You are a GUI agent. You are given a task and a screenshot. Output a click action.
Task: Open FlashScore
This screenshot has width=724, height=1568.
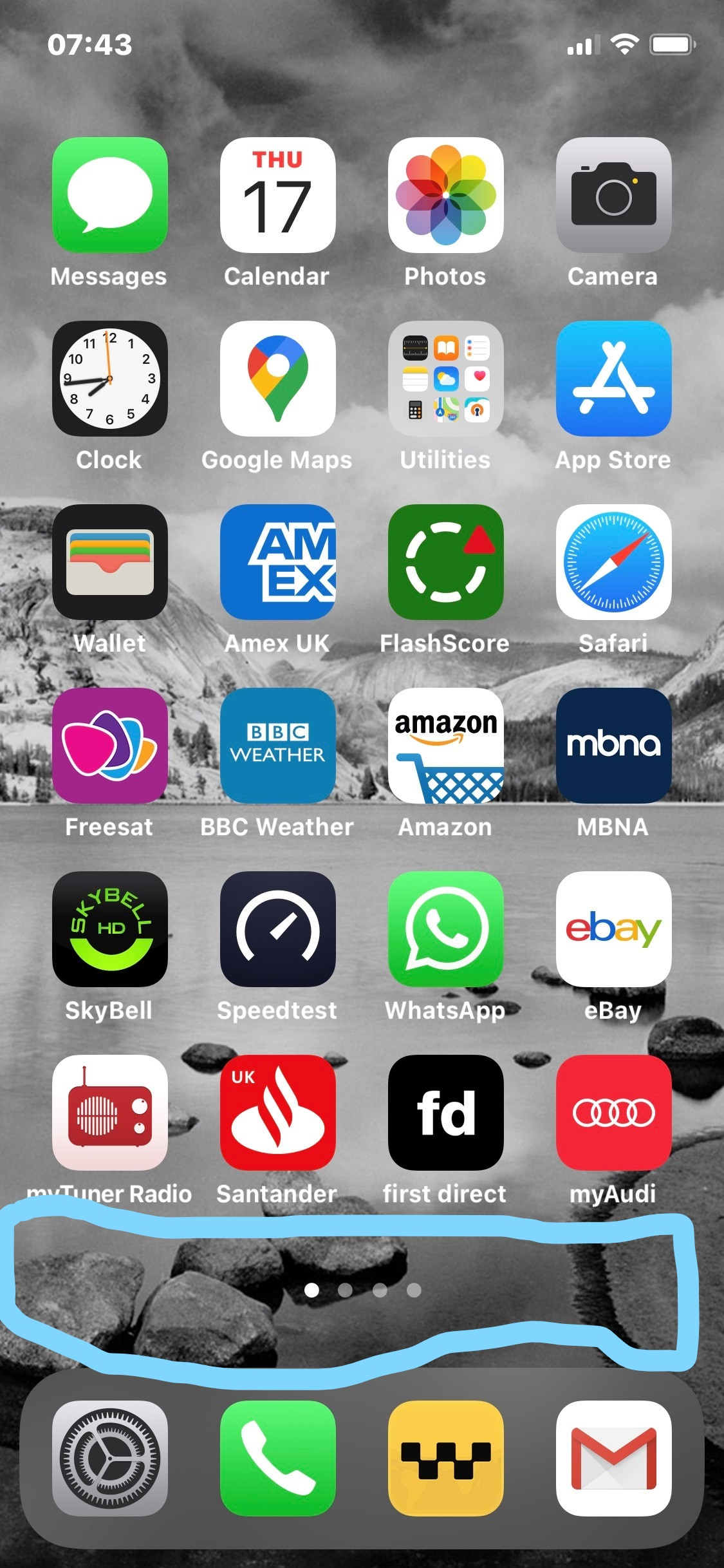tap(445, 562)
